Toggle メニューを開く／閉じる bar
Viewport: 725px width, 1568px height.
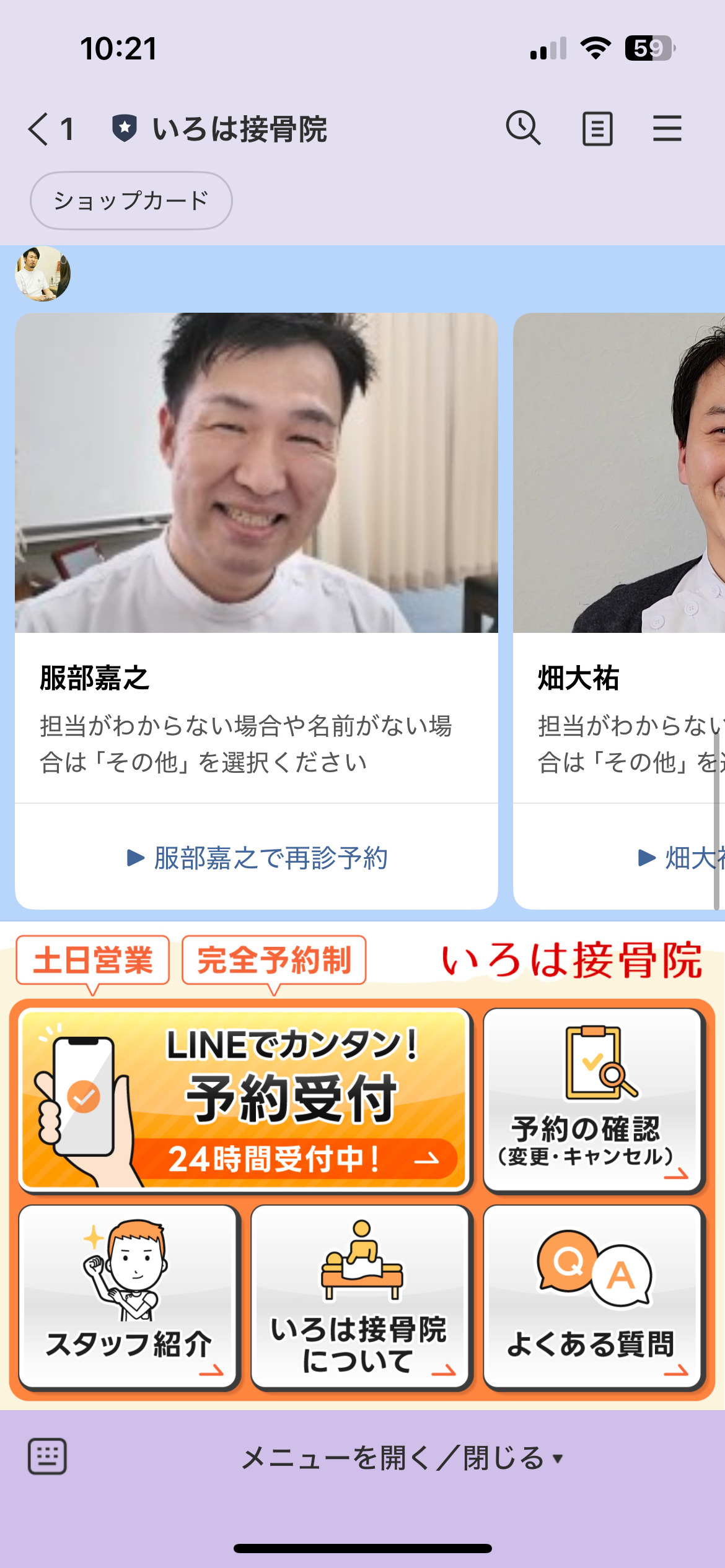[402, 1458]
